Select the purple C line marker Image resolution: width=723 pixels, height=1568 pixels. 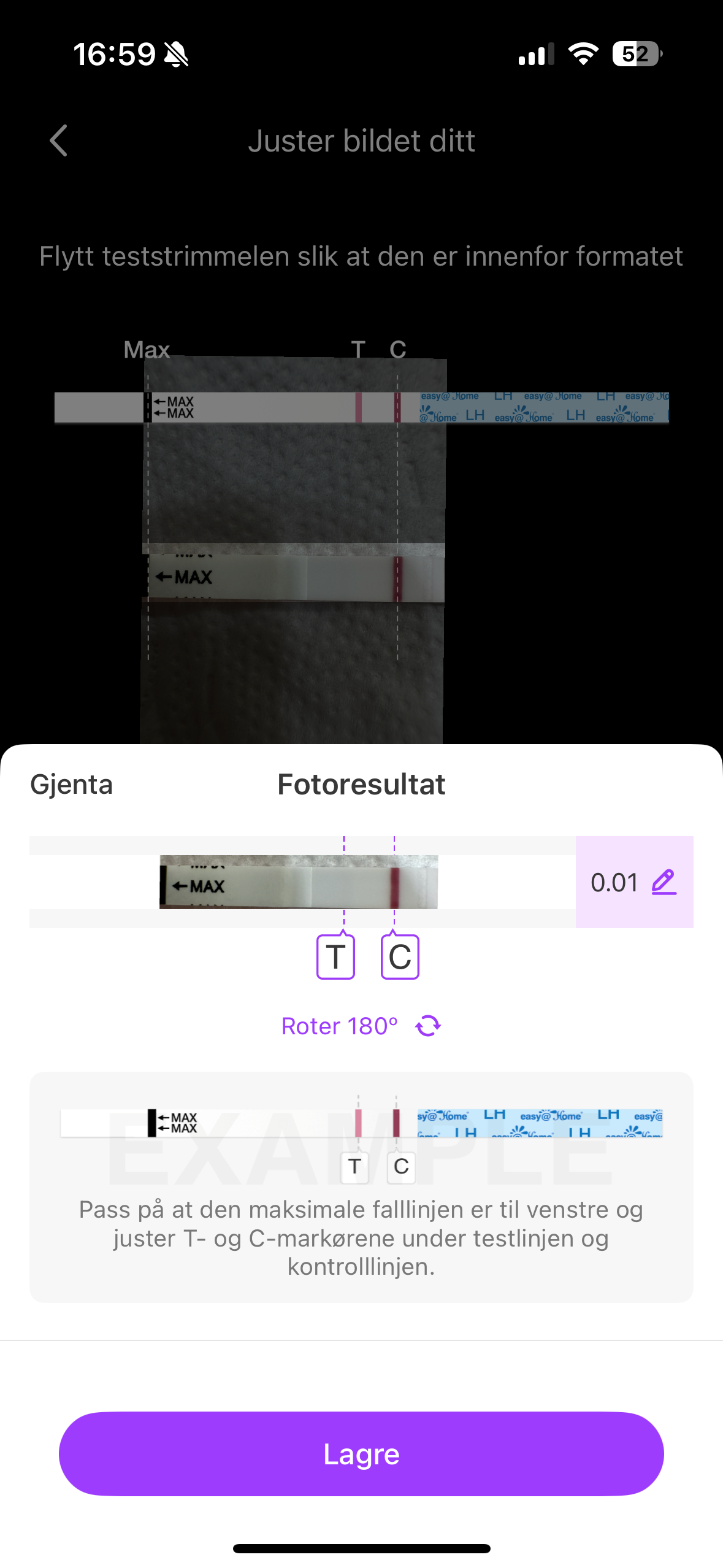(x=400, y=956)
